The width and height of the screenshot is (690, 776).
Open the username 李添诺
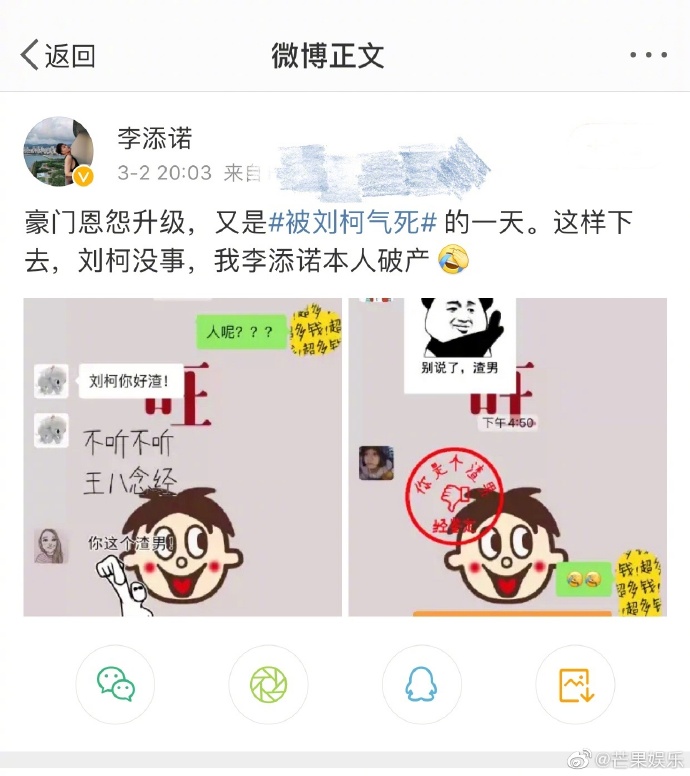(154, 138)
